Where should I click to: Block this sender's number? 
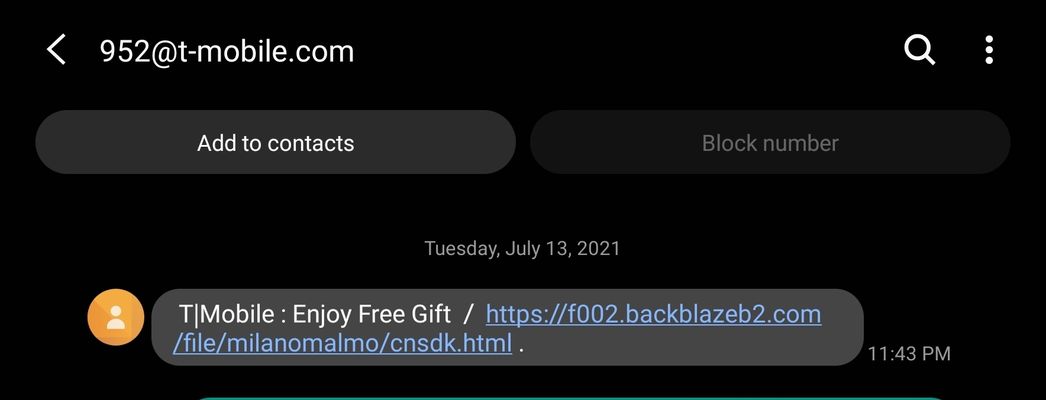click(x=769, y=143)
